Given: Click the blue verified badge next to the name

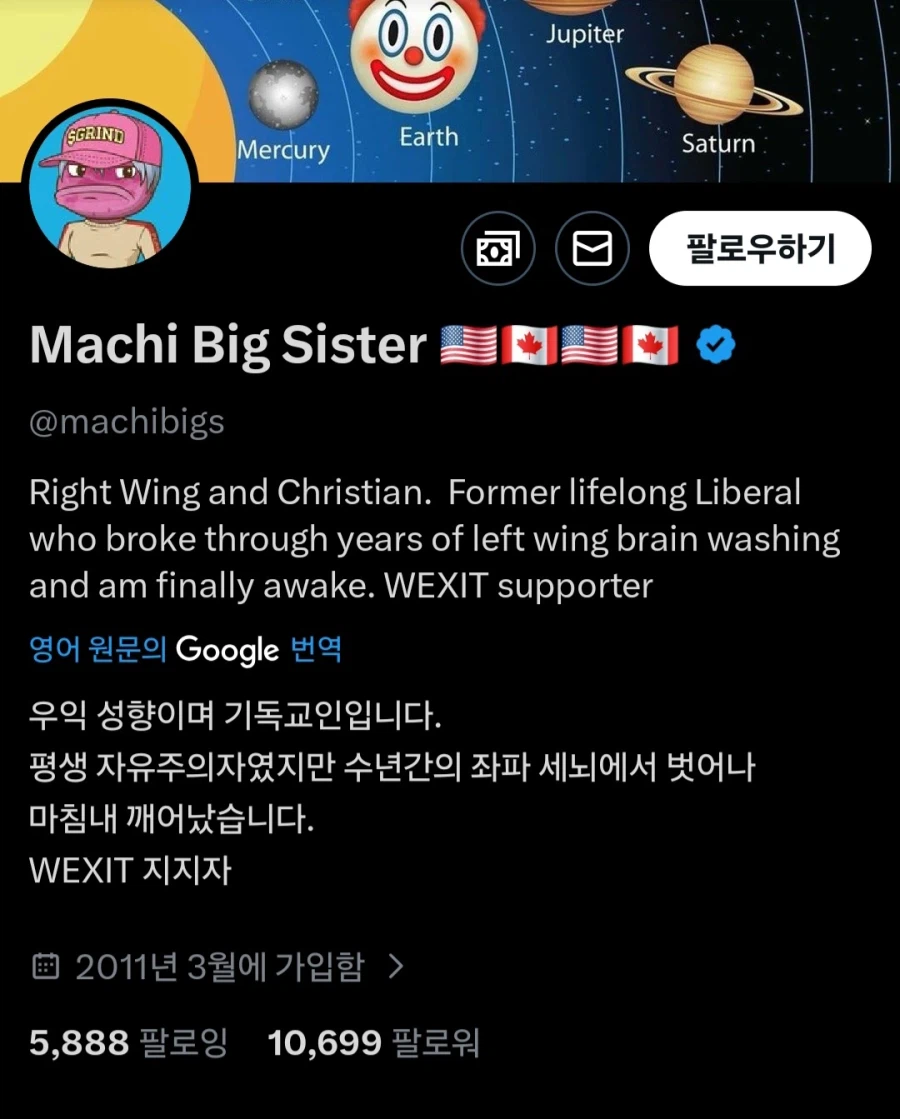Looking at the screenshot, I should click(713, 345).
